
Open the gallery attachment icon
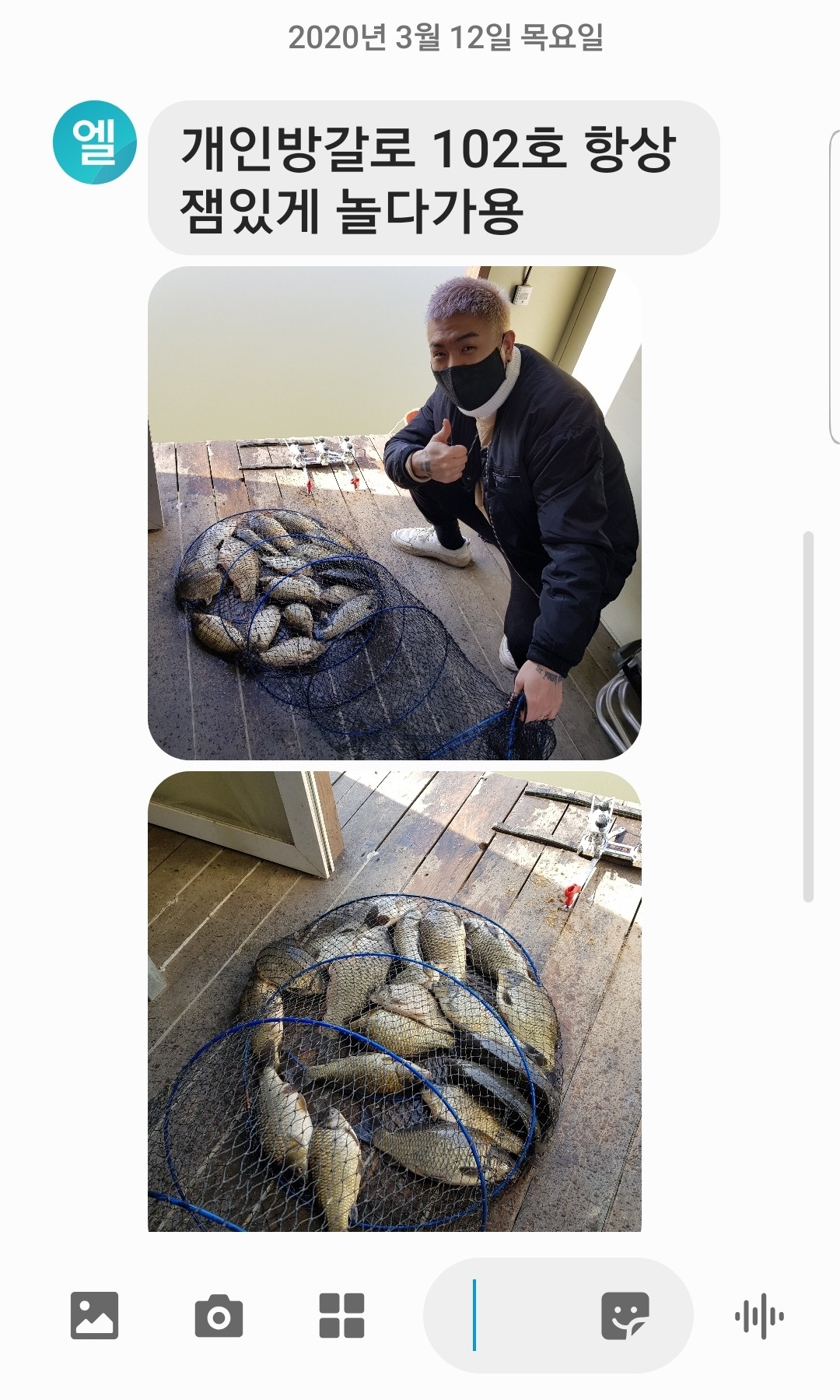point(94,1315)
